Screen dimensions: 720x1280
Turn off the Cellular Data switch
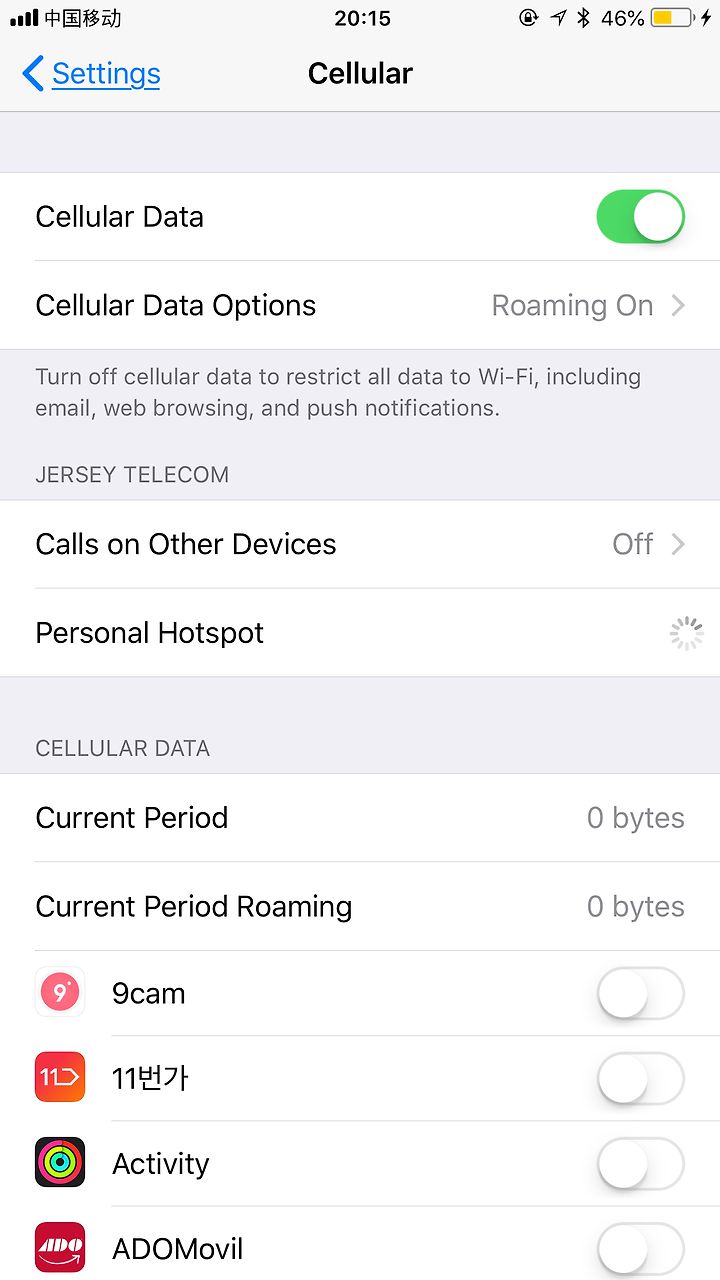(x=641, y=217)
